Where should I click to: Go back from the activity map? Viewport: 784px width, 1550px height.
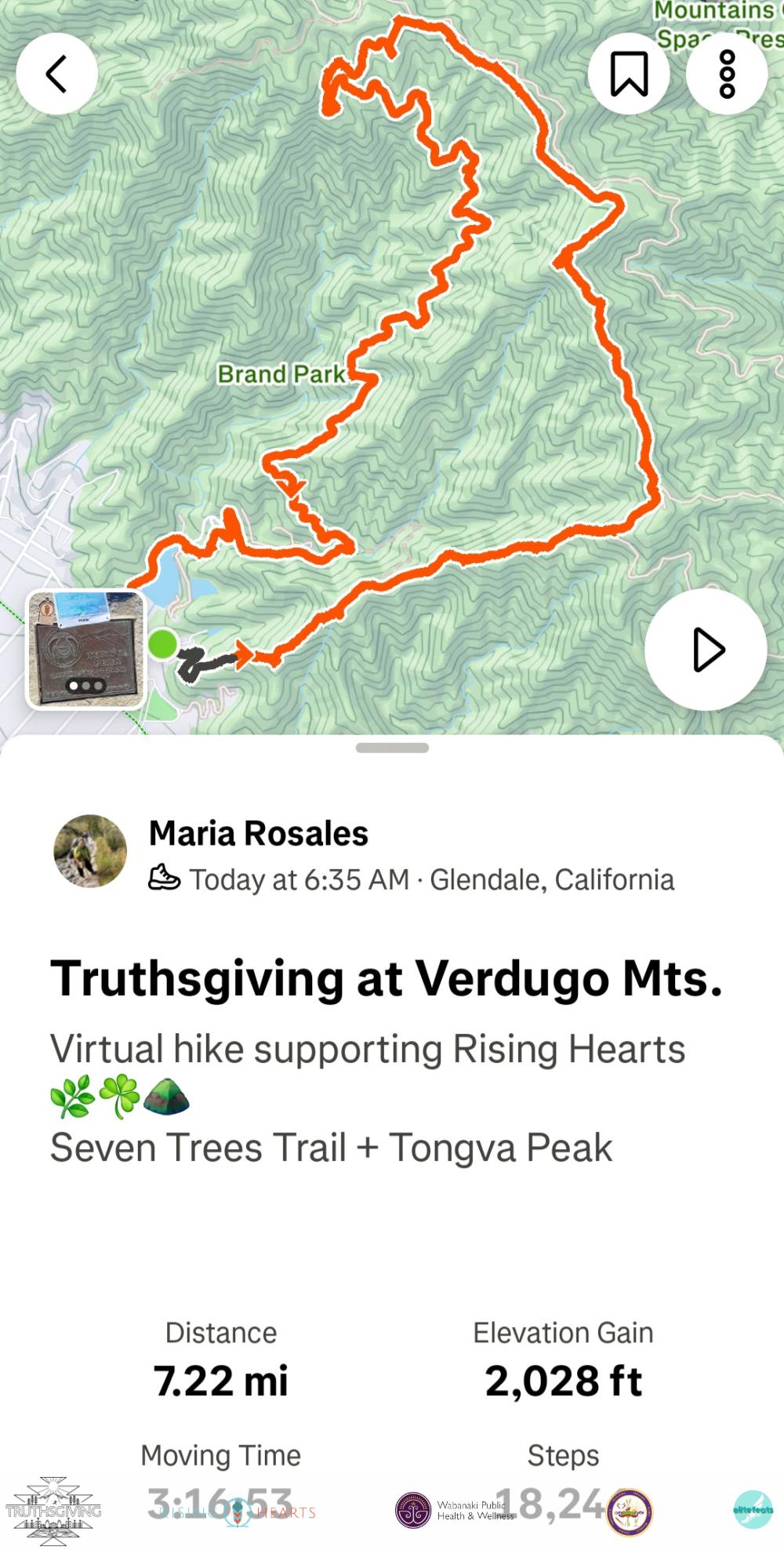click(56, 75)
